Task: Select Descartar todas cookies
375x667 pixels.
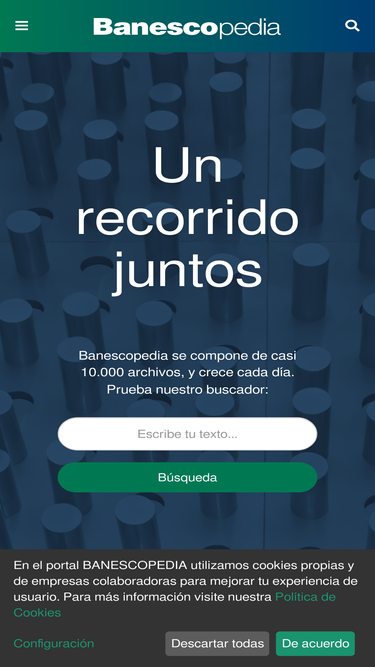Action: pyautogui.click(x=217, y=644)
